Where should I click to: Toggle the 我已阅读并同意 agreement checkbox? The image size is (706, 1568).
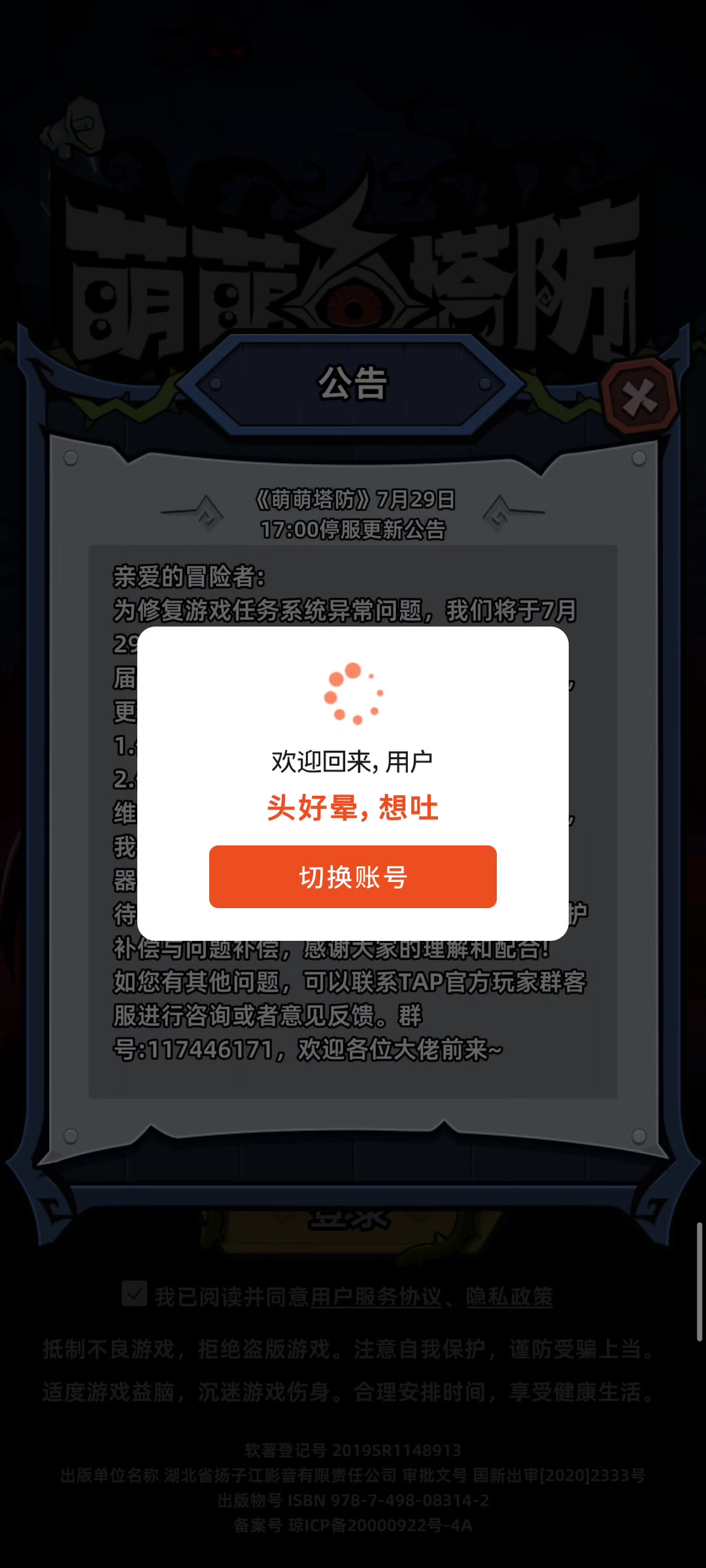[x=134, y=1294]
